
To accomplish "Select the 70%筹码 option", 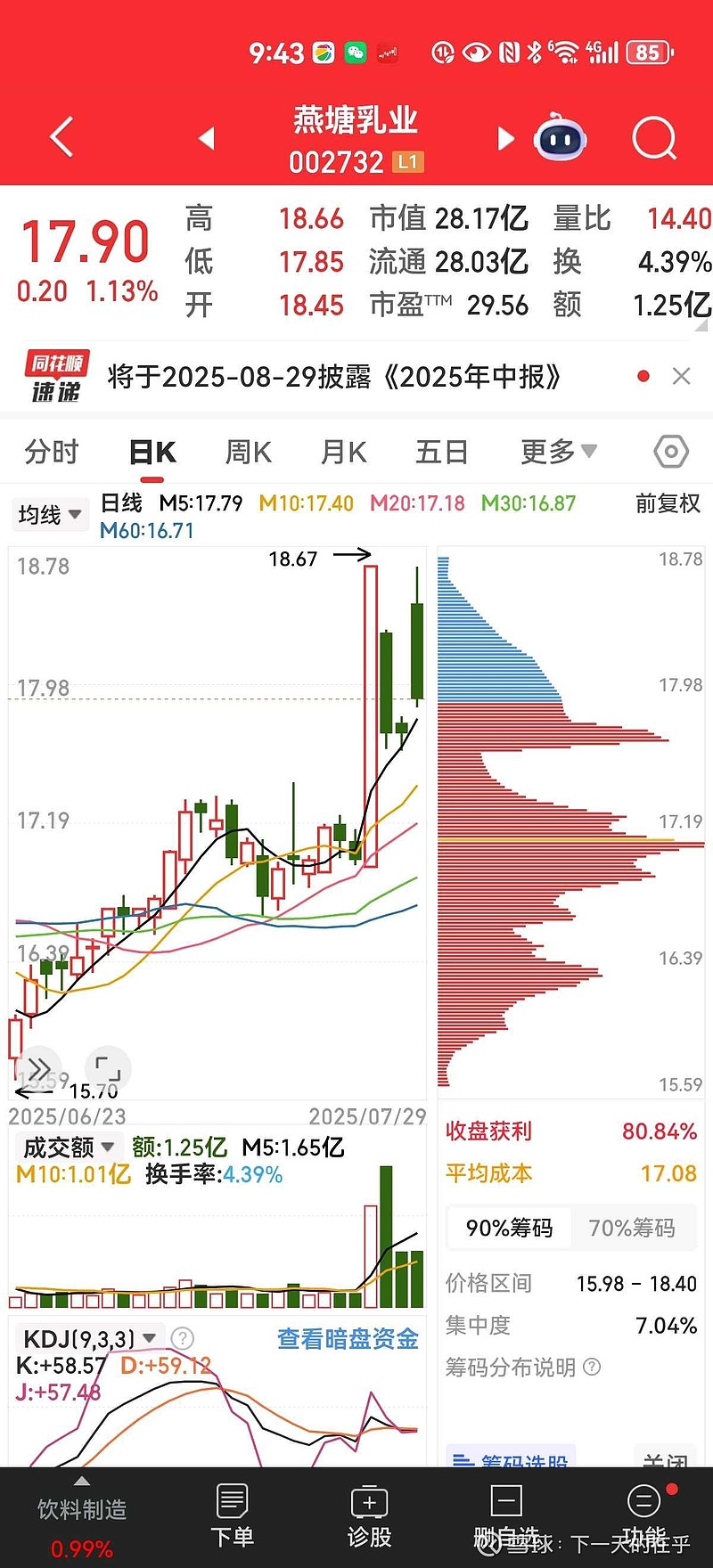I will [x=632, y=1228].
